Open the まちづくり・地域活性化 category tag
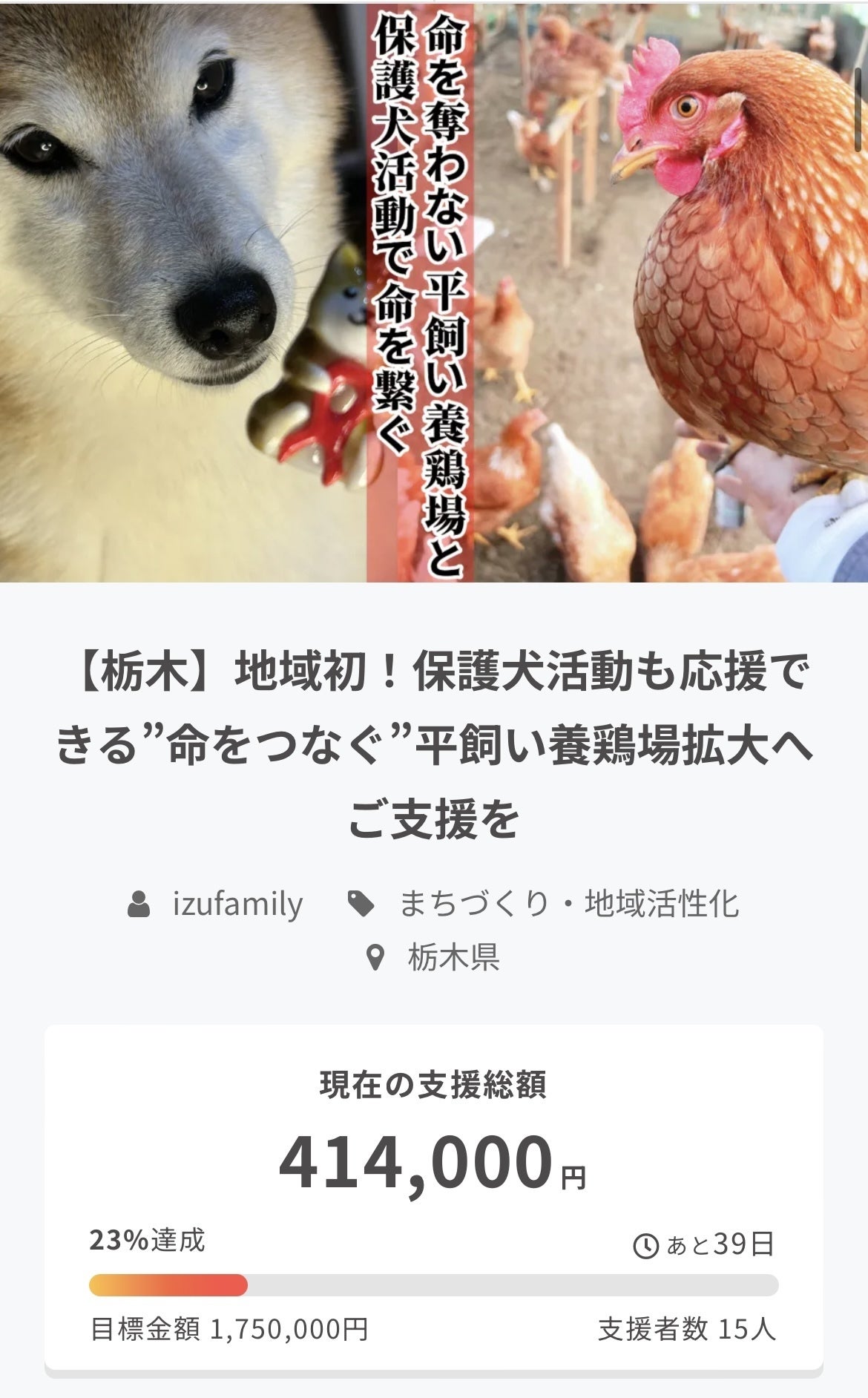 click(x=568, y=905)
